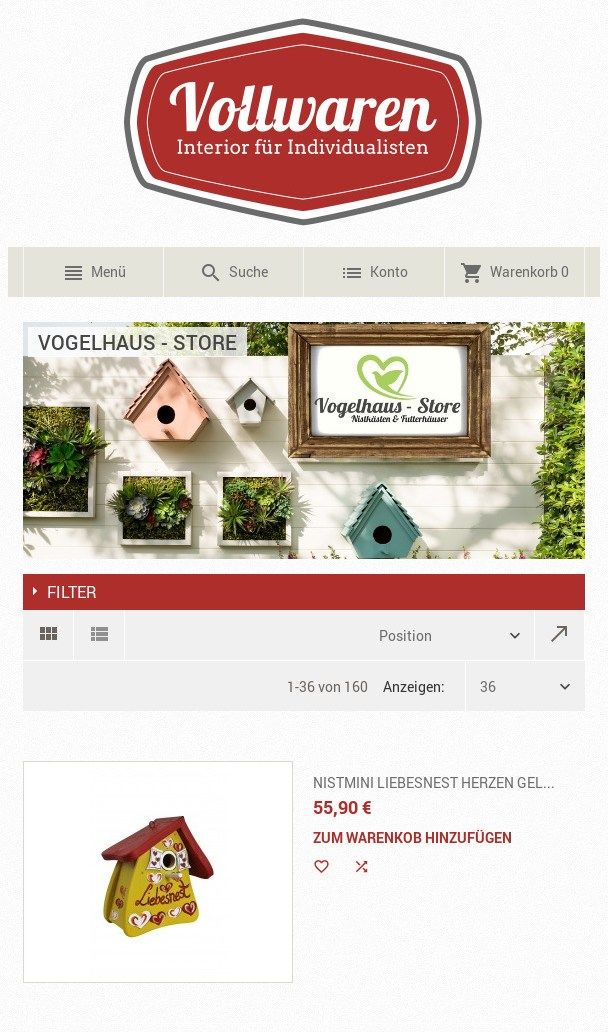Screen dimensions: 608x1032
Task: Toggle the sort direction arrow
Action: click(559, 634)
